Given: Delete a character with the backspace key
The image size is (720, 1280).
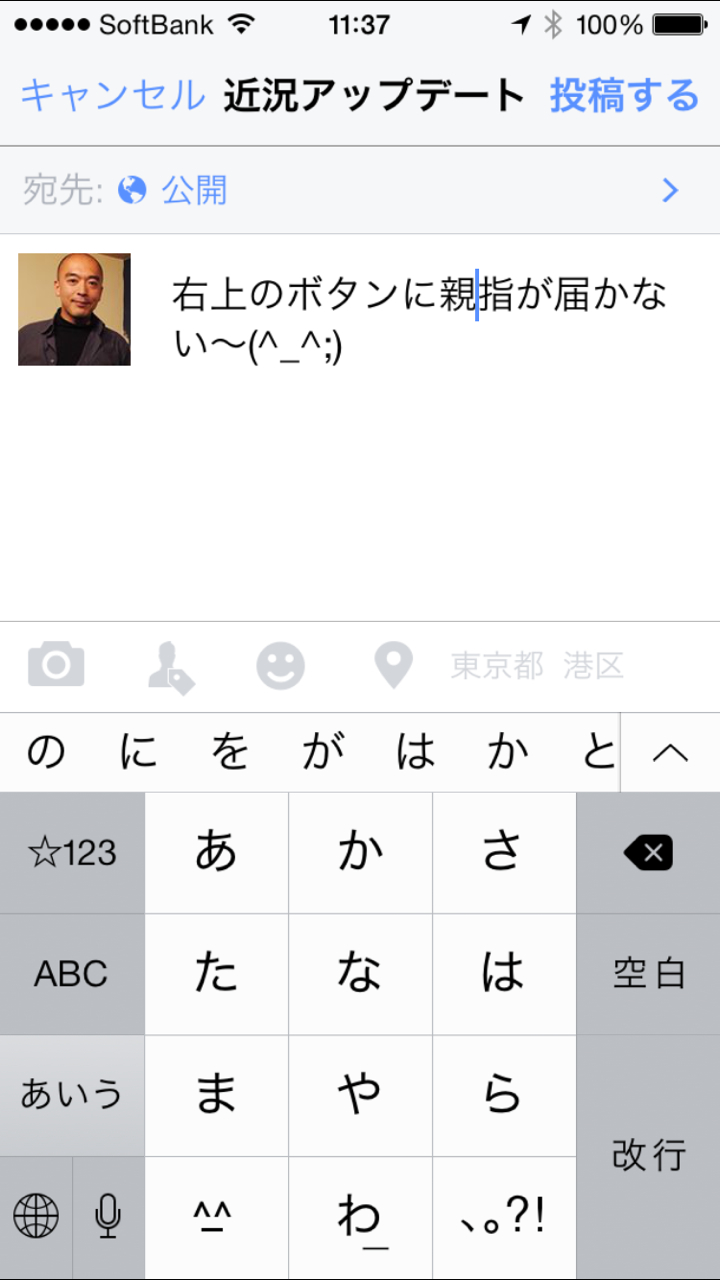Looking at the screenshot, I should click(x=648, y=853).
